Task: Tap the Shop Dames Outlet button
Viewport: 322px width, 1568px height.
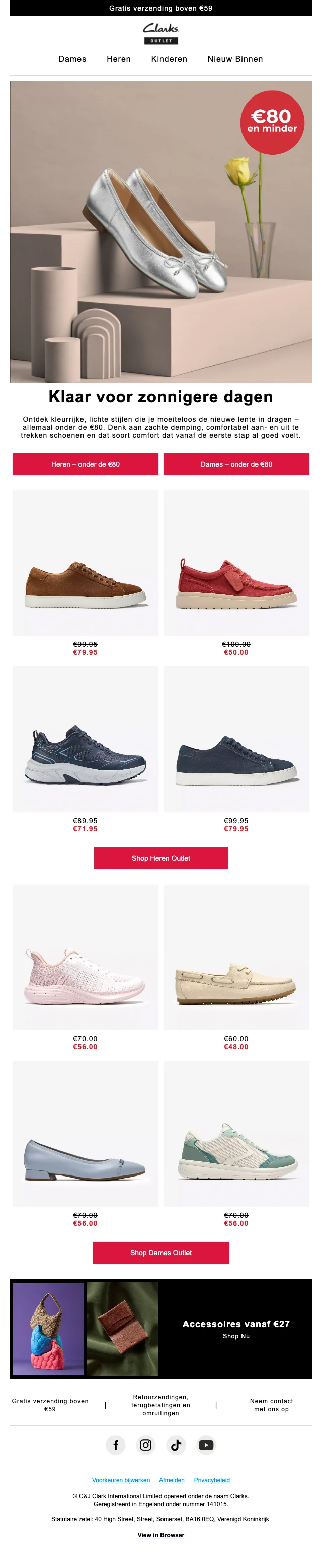Action: 160,1253
